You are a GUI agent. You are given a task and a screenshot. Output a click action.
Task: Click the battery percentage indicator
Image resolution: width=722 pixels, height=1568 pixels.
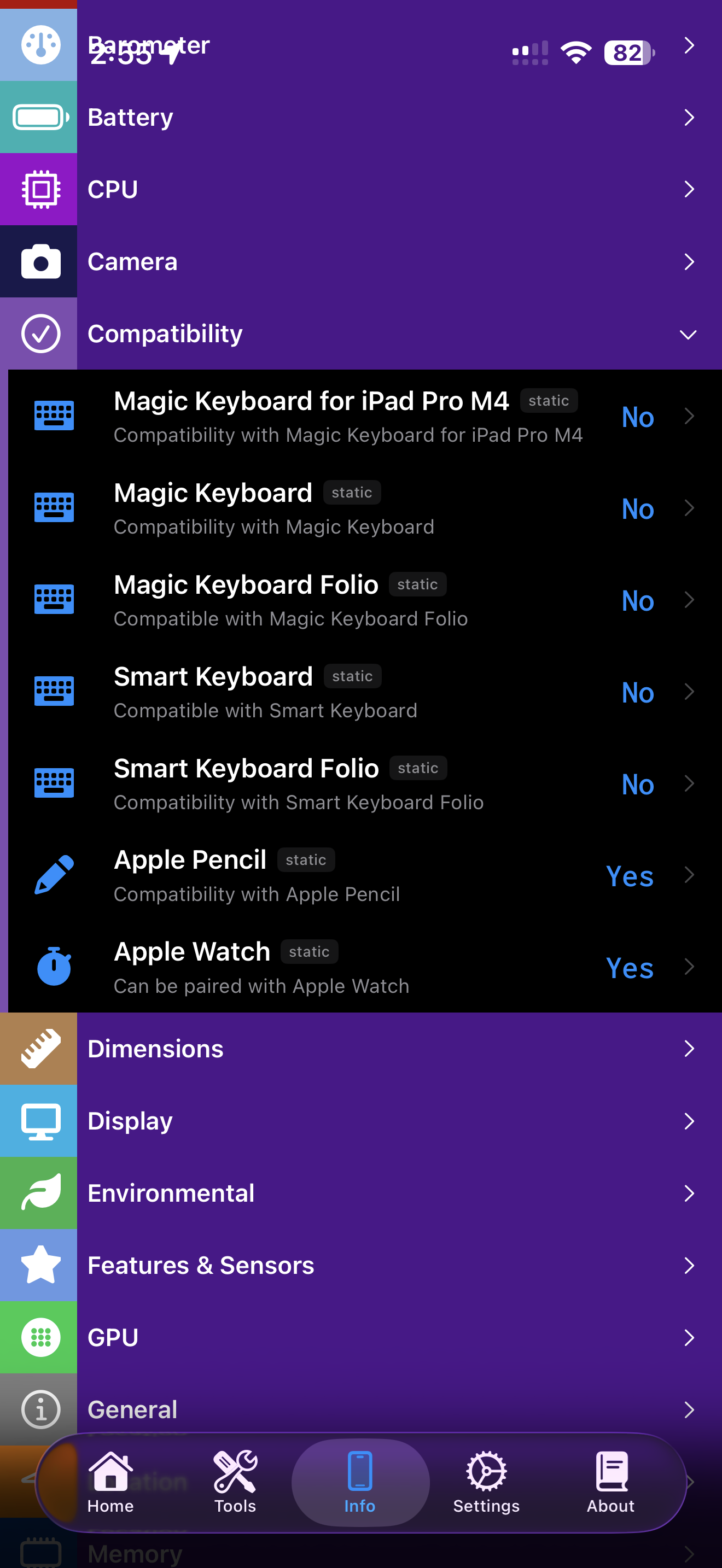pos(628,54)
